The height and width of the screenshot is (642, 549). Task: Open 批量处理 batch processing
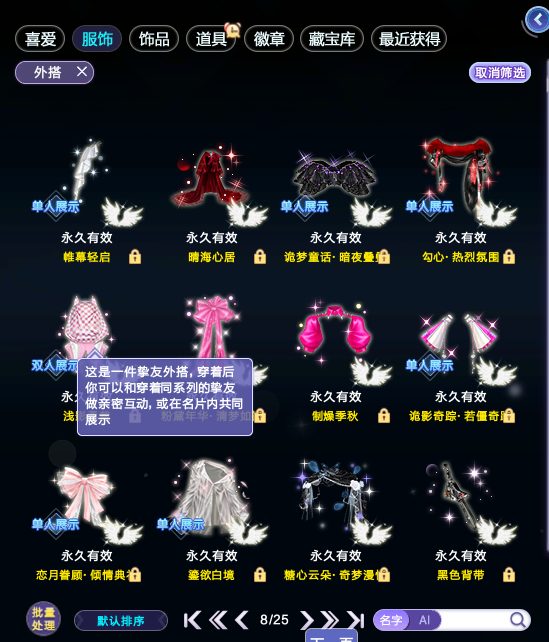point(43,619)
